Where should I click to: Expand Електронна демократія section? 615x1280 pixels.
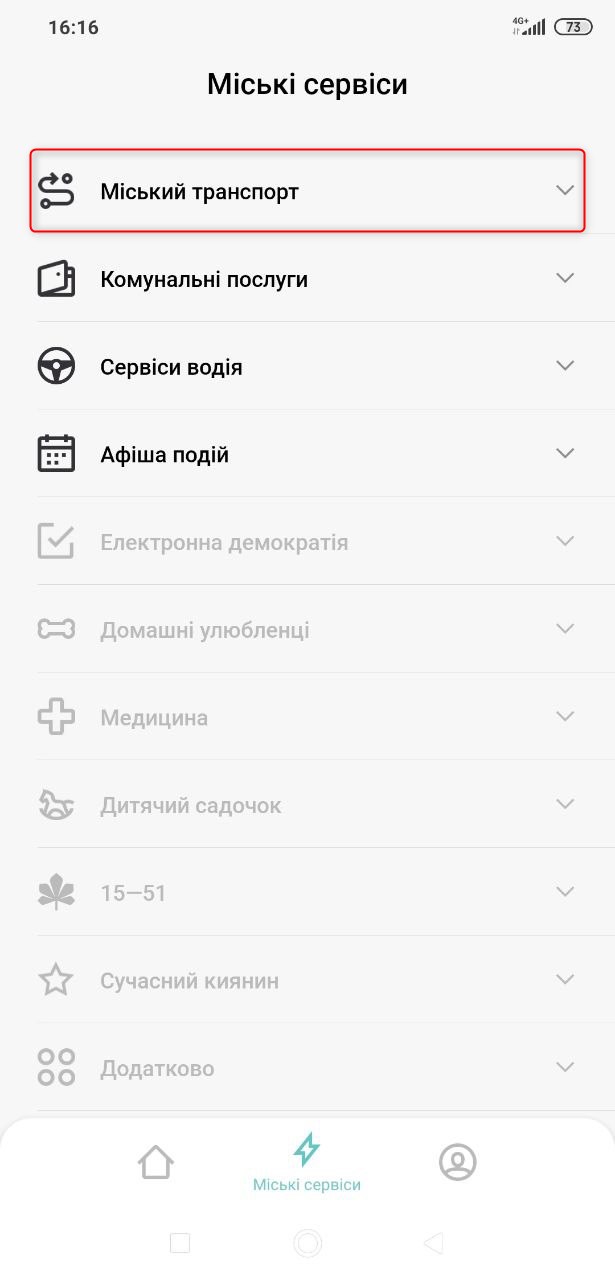click(307, 542)
